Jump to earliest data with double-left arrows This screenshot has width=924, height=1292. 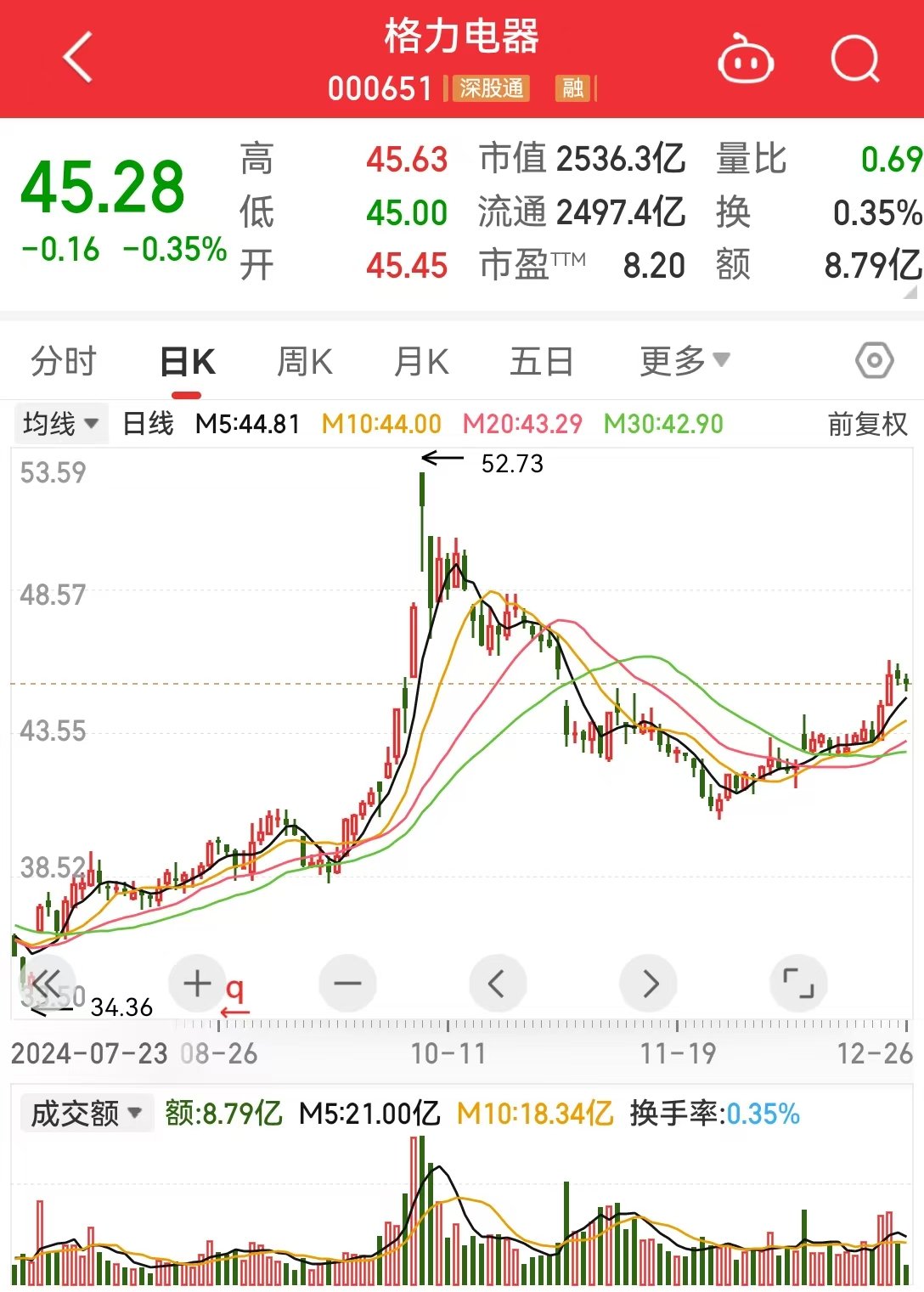click(46, 984)
